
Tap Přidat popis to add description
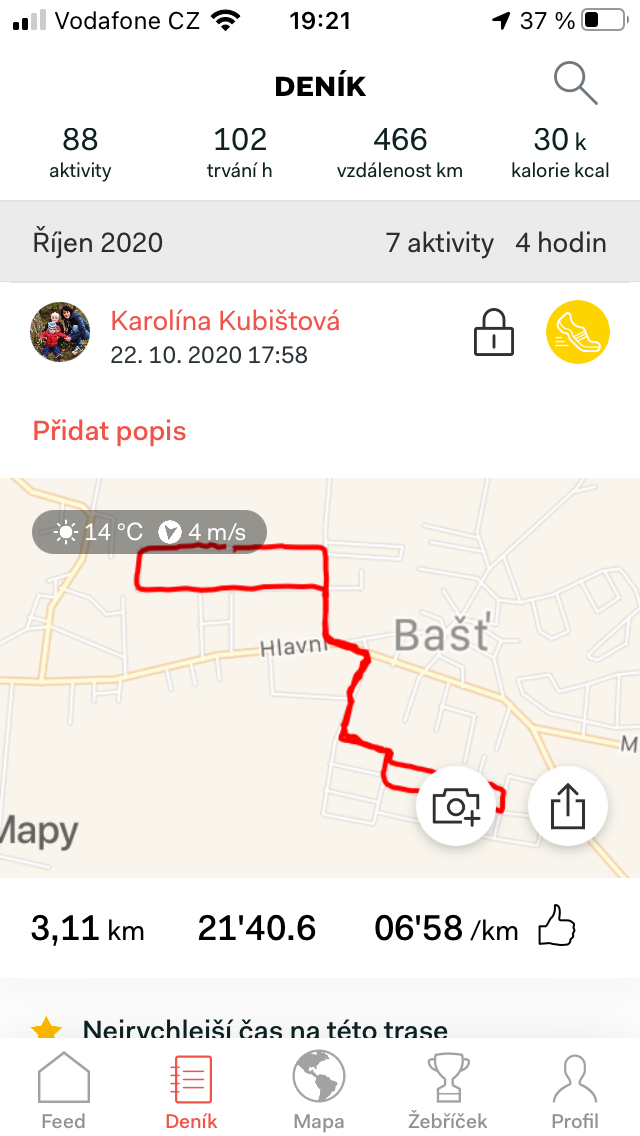tap(109, 431)
